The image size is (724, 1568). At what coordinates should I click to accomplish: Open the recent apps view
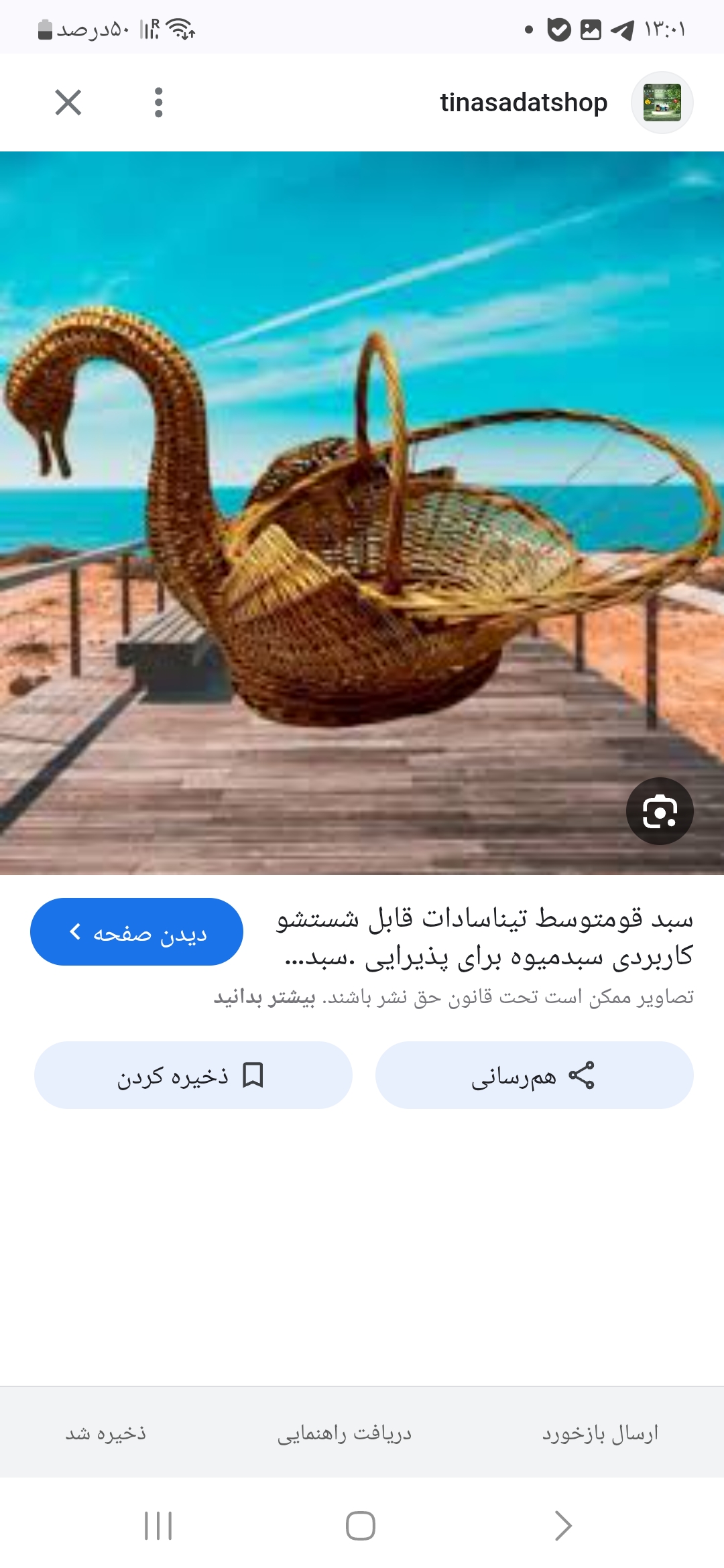coord(158,1526)
